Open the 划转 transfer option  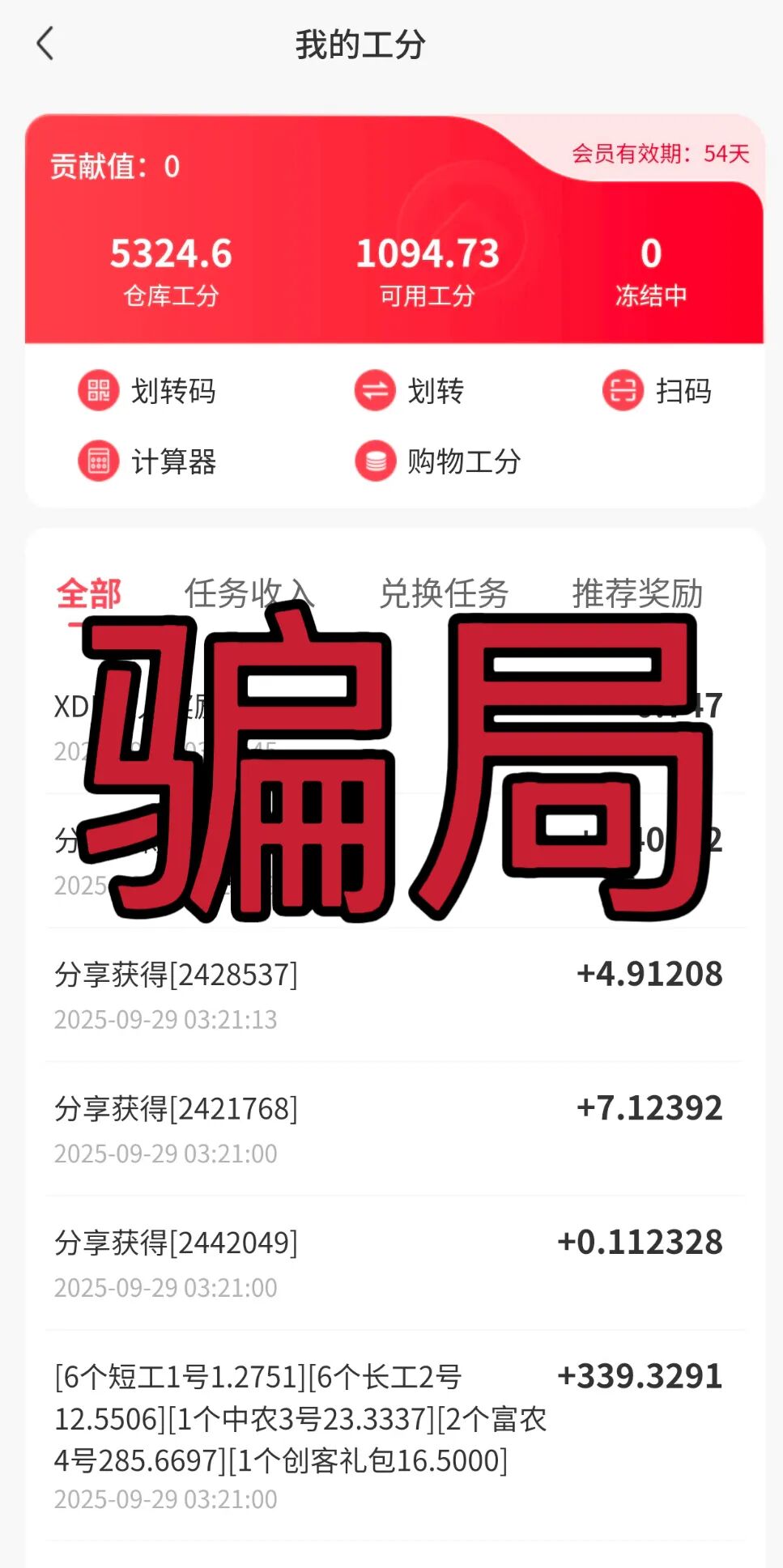(410, 391)
